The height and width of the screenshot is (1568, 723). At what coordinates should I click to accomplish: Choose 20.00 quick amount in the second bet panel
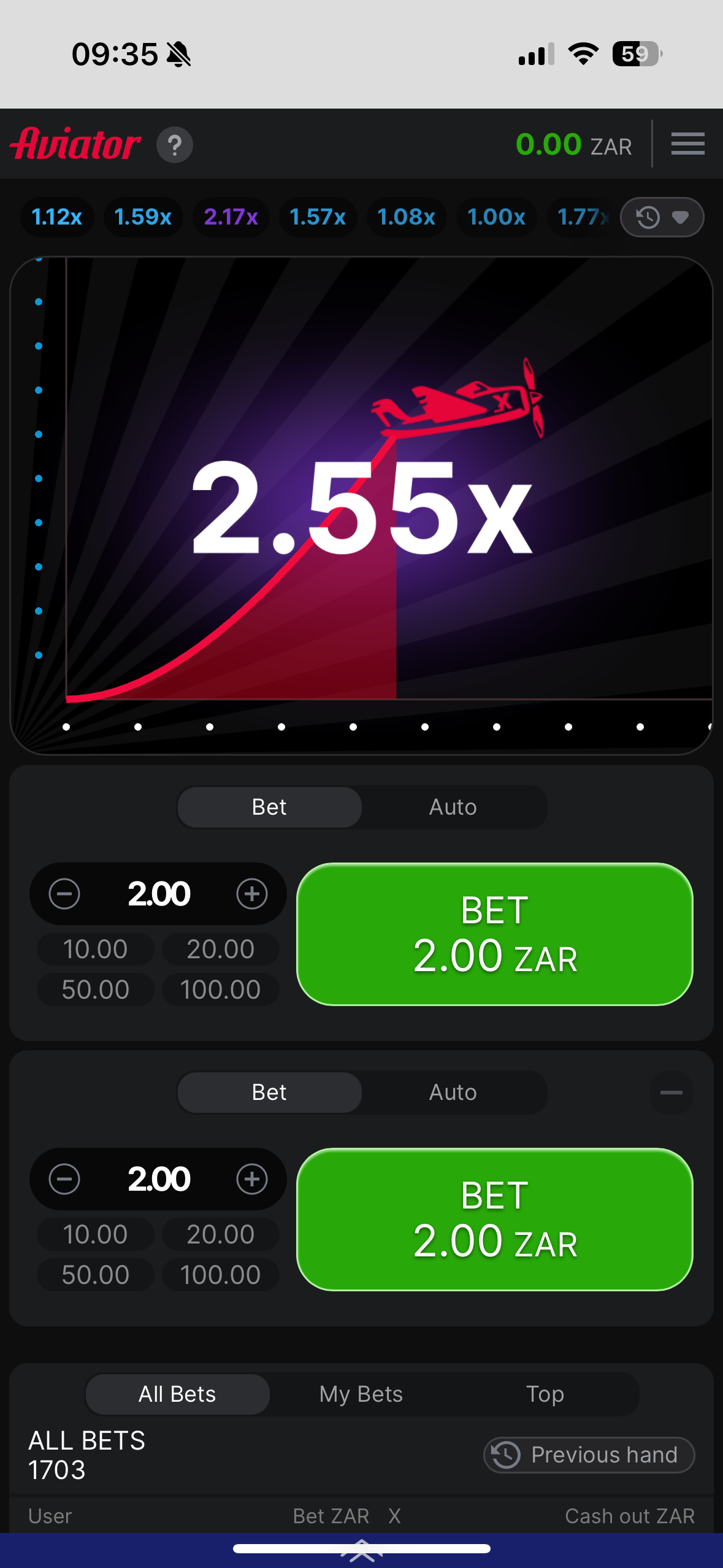tap(220, 1234)
